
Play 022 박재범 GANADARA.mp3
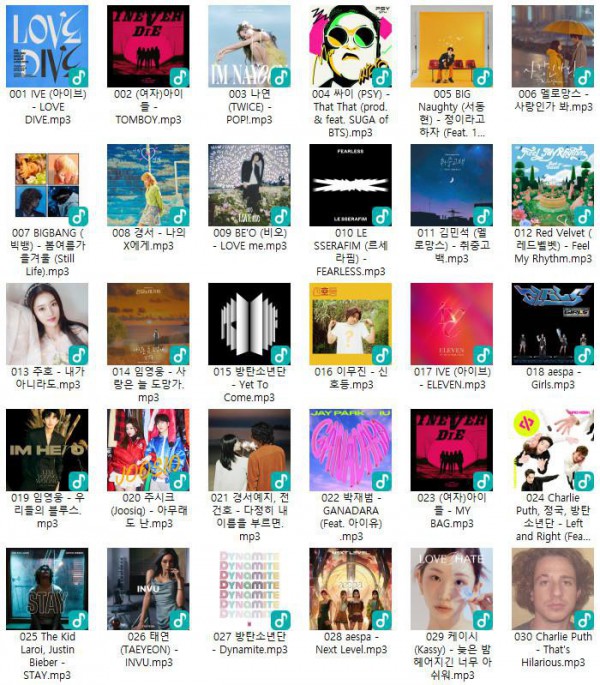click(x=350, y=449)
